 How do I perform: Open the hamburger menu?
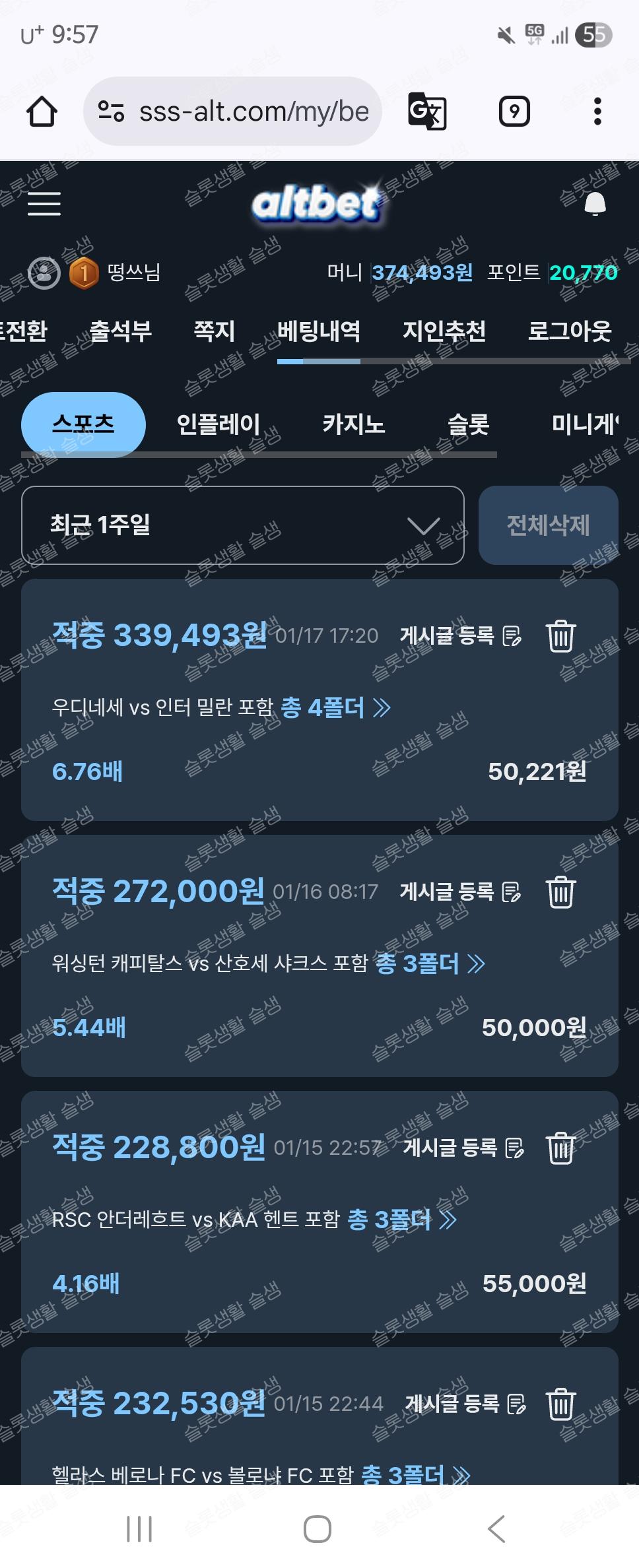pyautogui.click(x=44, y=203)
